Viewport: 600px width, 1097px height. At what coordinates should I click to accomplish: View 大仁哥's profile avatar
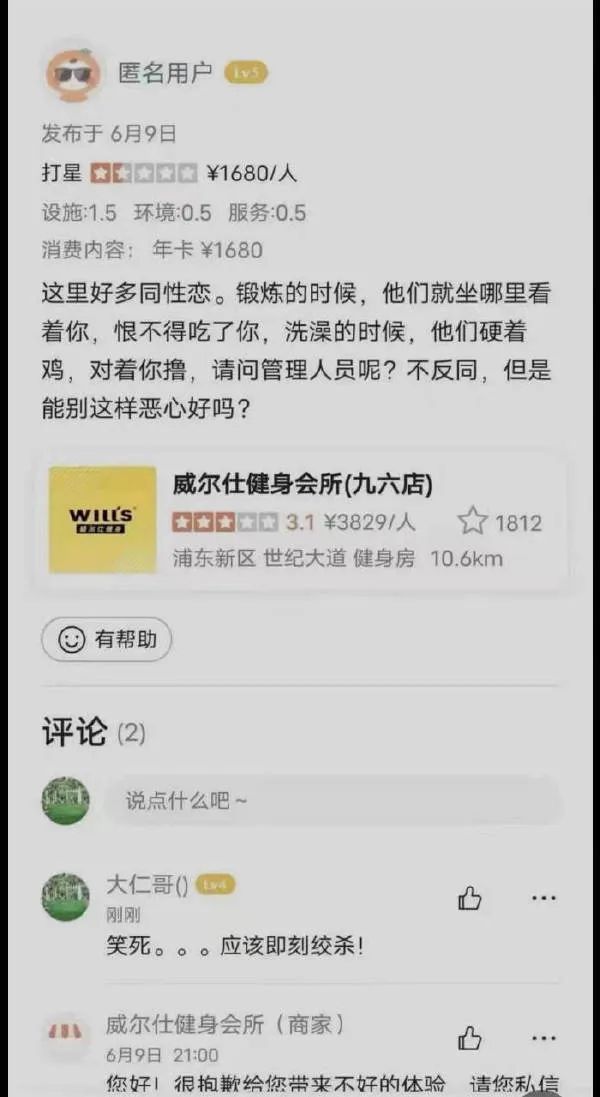(x=66, y=896)
